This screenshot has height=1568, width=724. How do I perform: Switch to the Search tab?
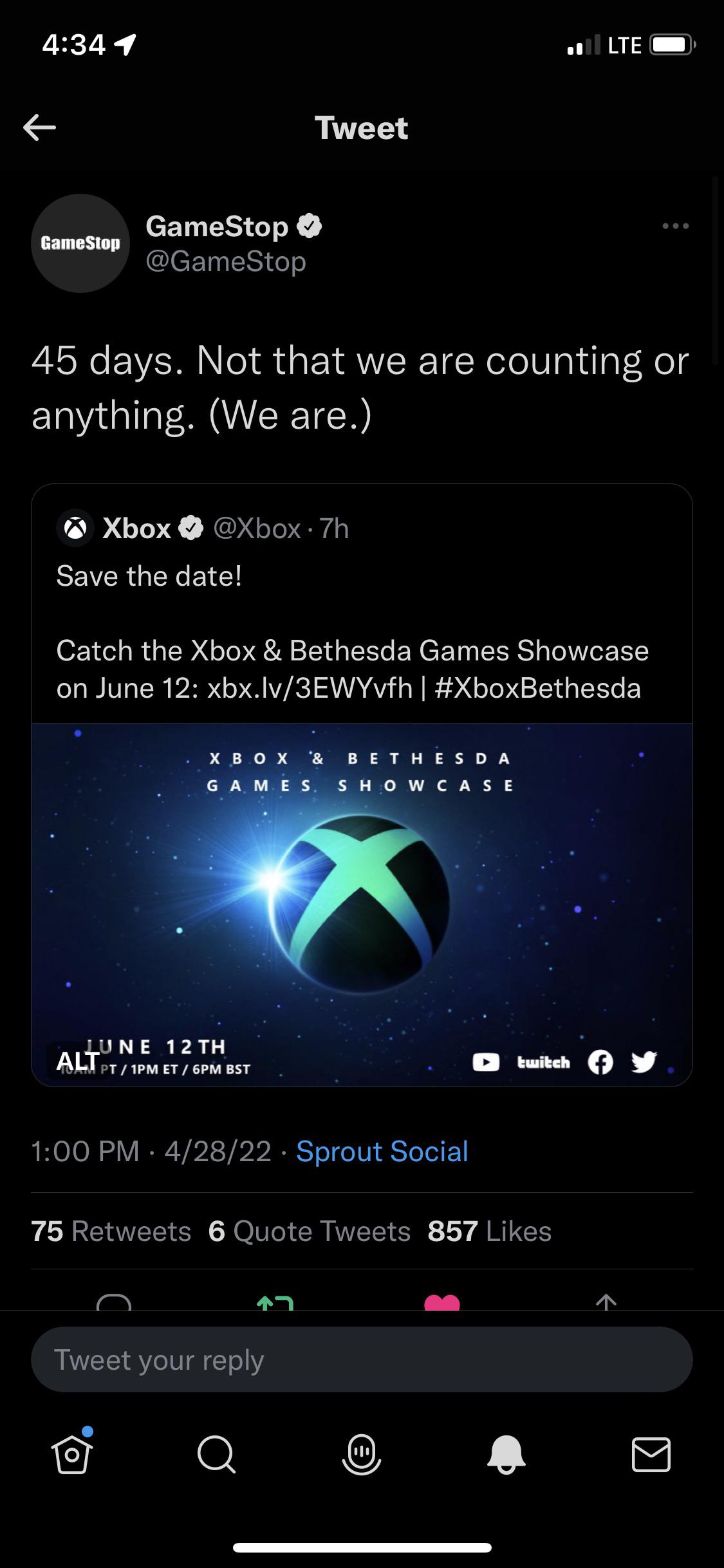(216, 1455)
